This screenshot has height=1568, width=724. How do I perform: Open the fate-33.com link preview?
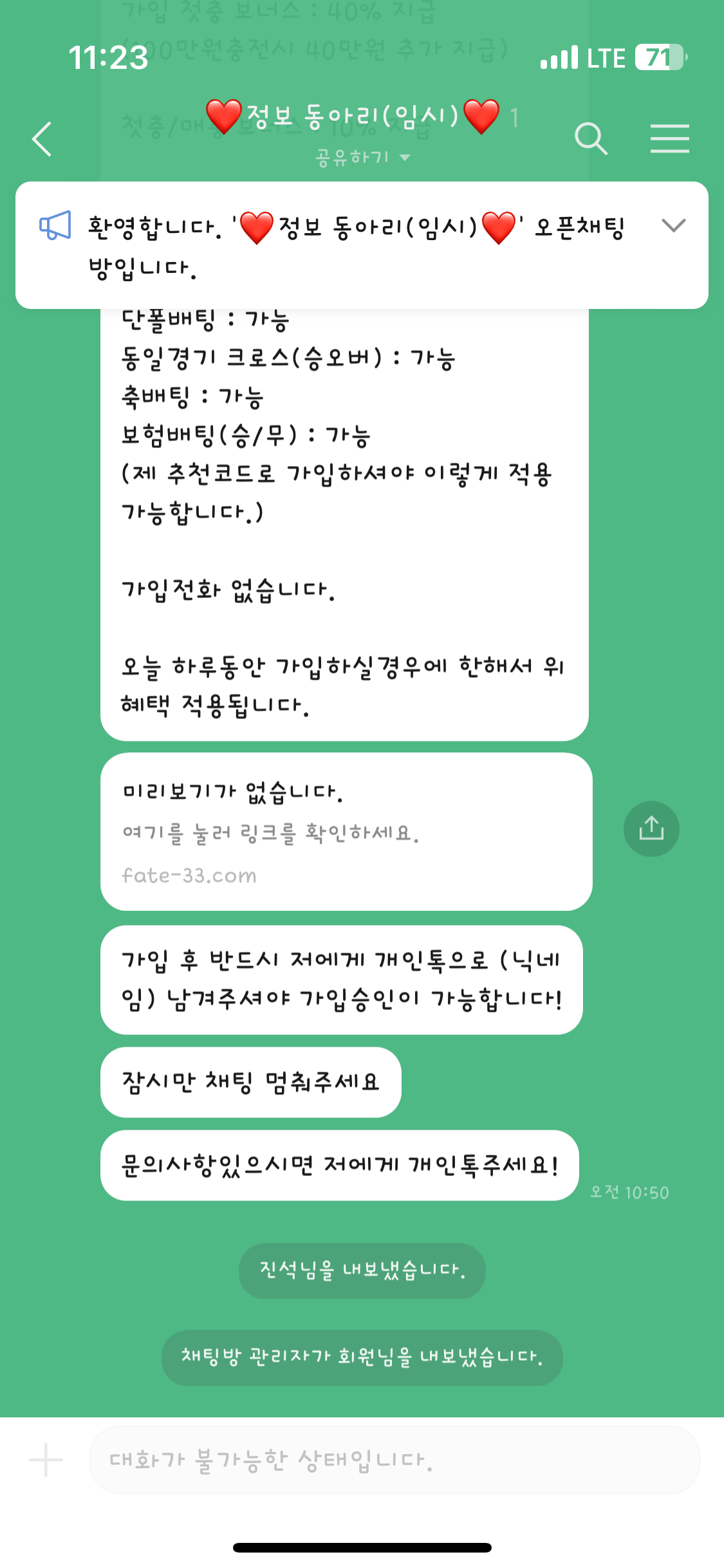346,832
